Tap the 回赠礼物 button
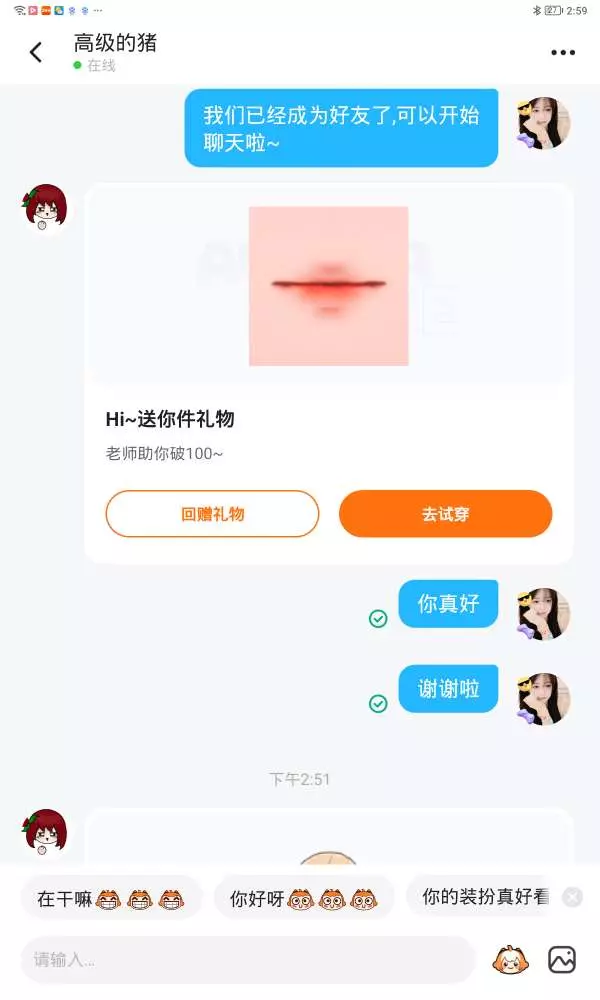 point(212,513)
